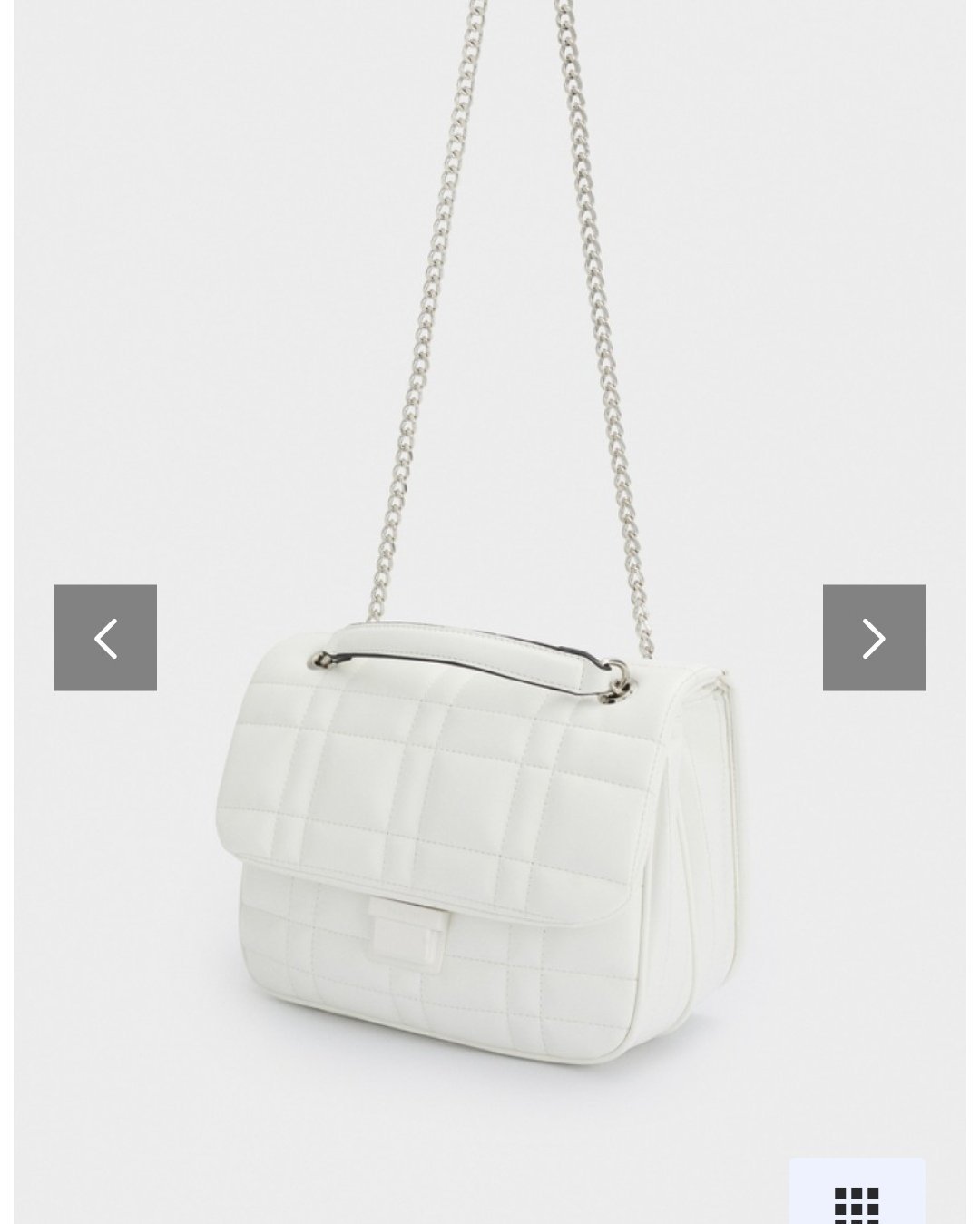Tap the white quilted bag photo
980x1224 pixels.
pos(490,612)
